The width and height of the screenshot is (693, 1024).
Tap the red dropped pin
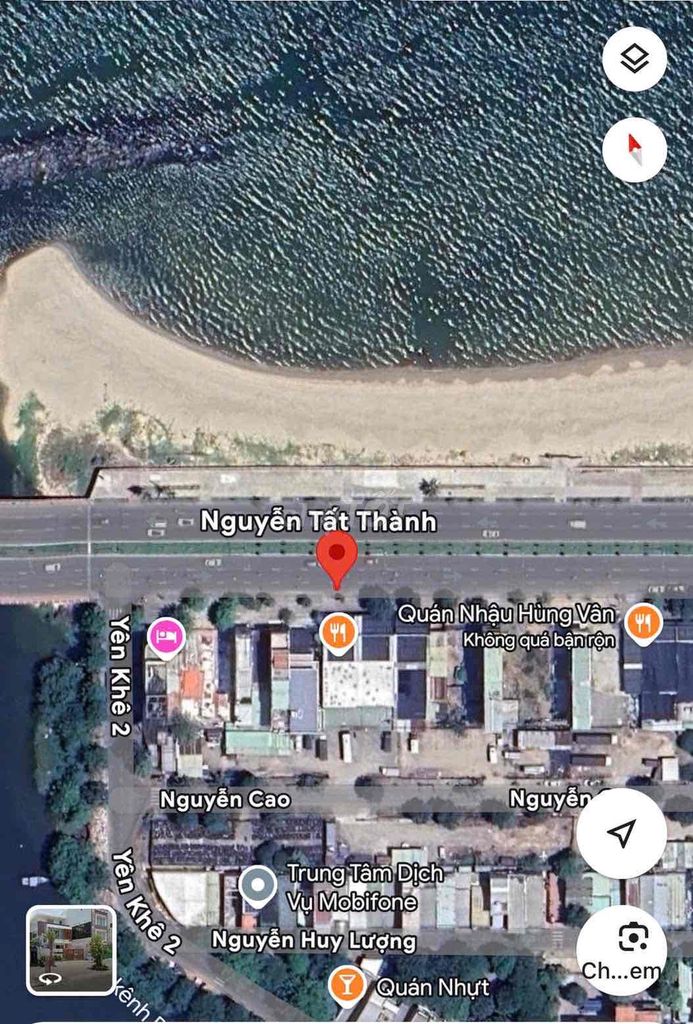(337, 556)
